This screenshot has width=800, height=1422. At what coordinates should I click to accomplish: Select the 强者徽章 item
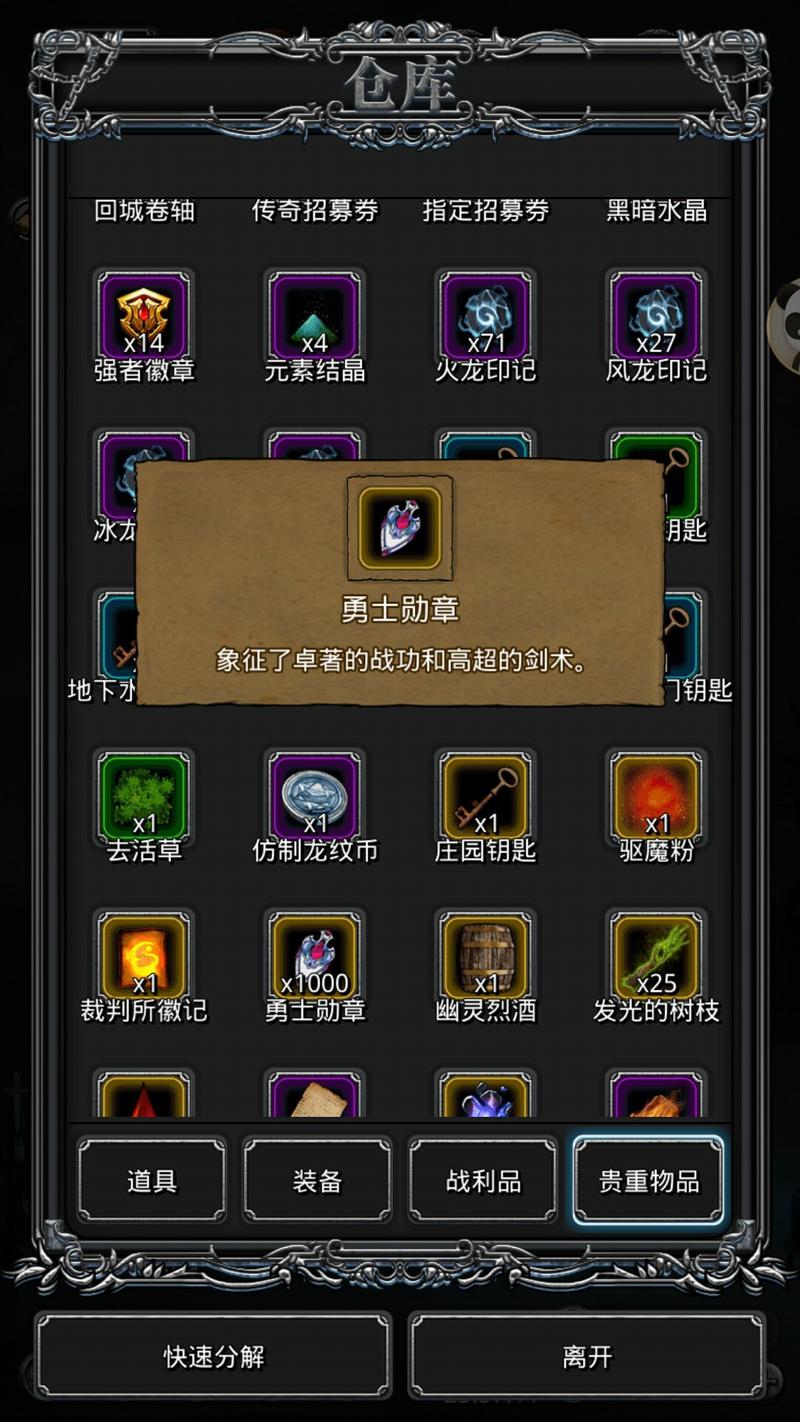click(144, 316)
